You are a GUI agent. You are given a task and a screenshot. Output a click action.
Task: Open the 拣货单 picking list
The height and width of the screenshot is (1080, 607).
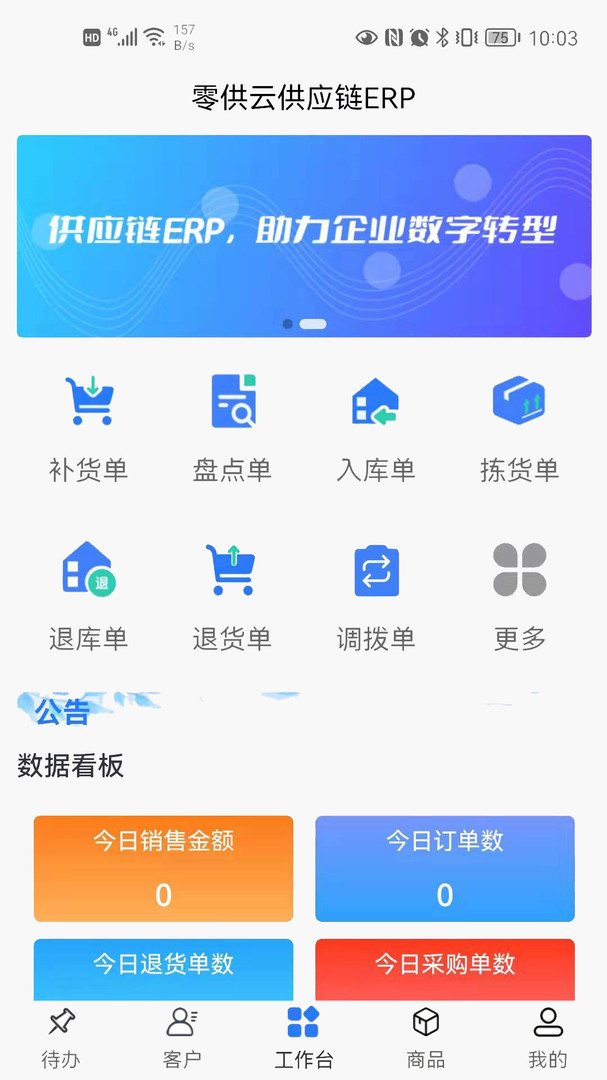[x=519, y=428]
